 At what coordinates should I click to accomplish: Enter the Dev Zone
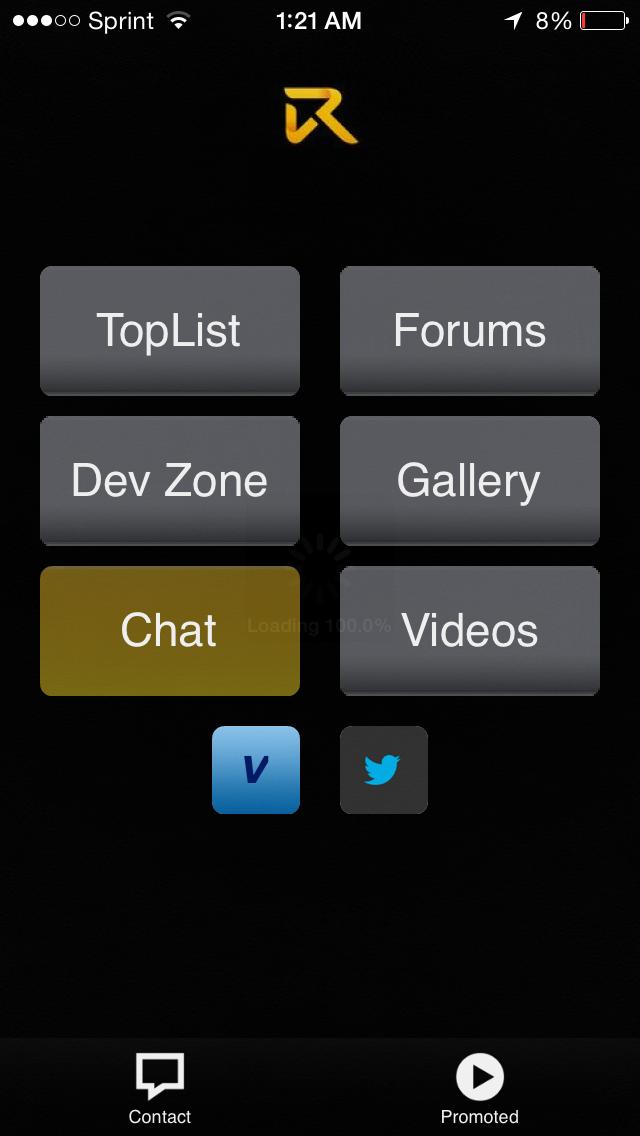[170, 480]
